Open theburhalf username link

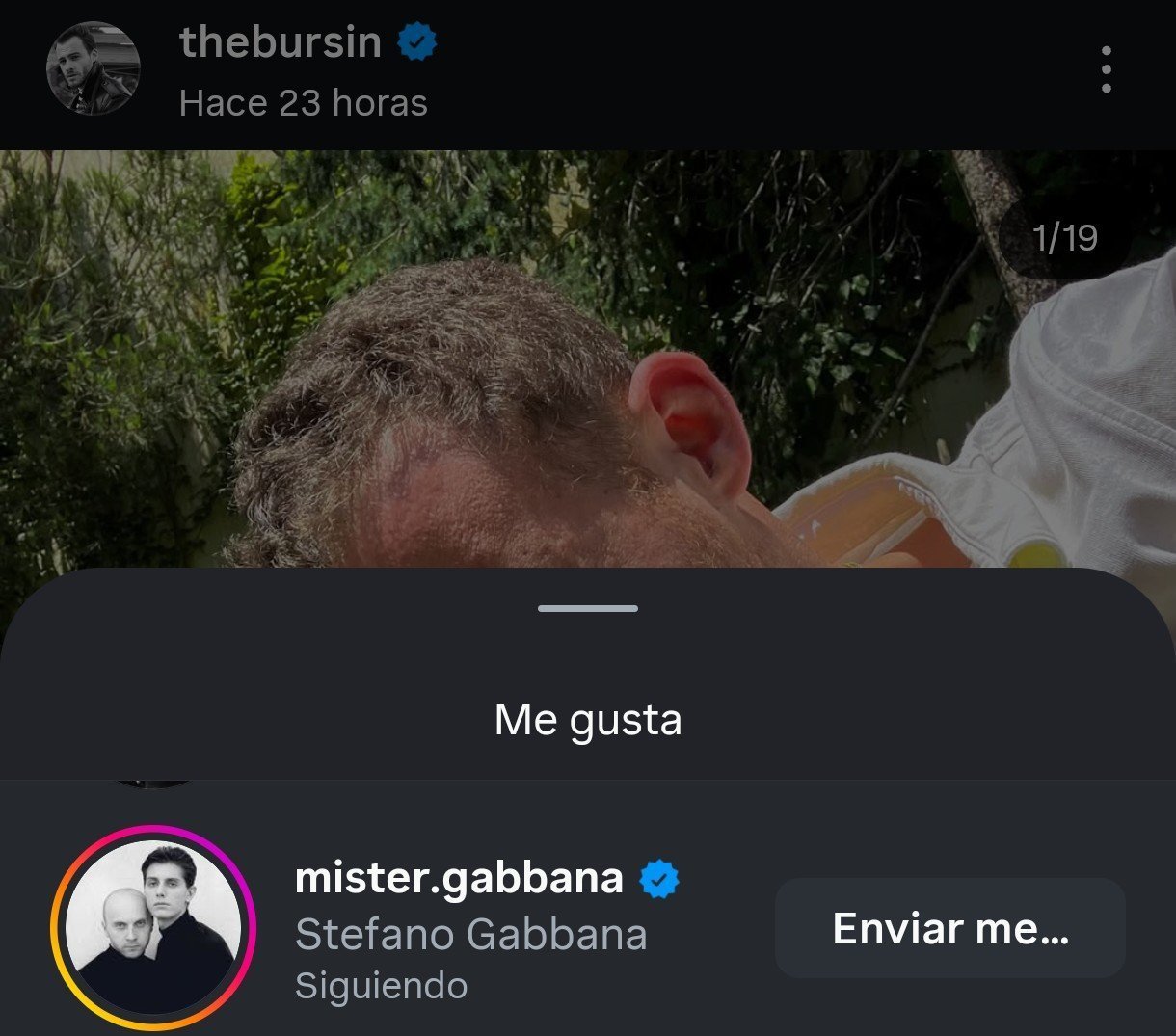[281, 42]
